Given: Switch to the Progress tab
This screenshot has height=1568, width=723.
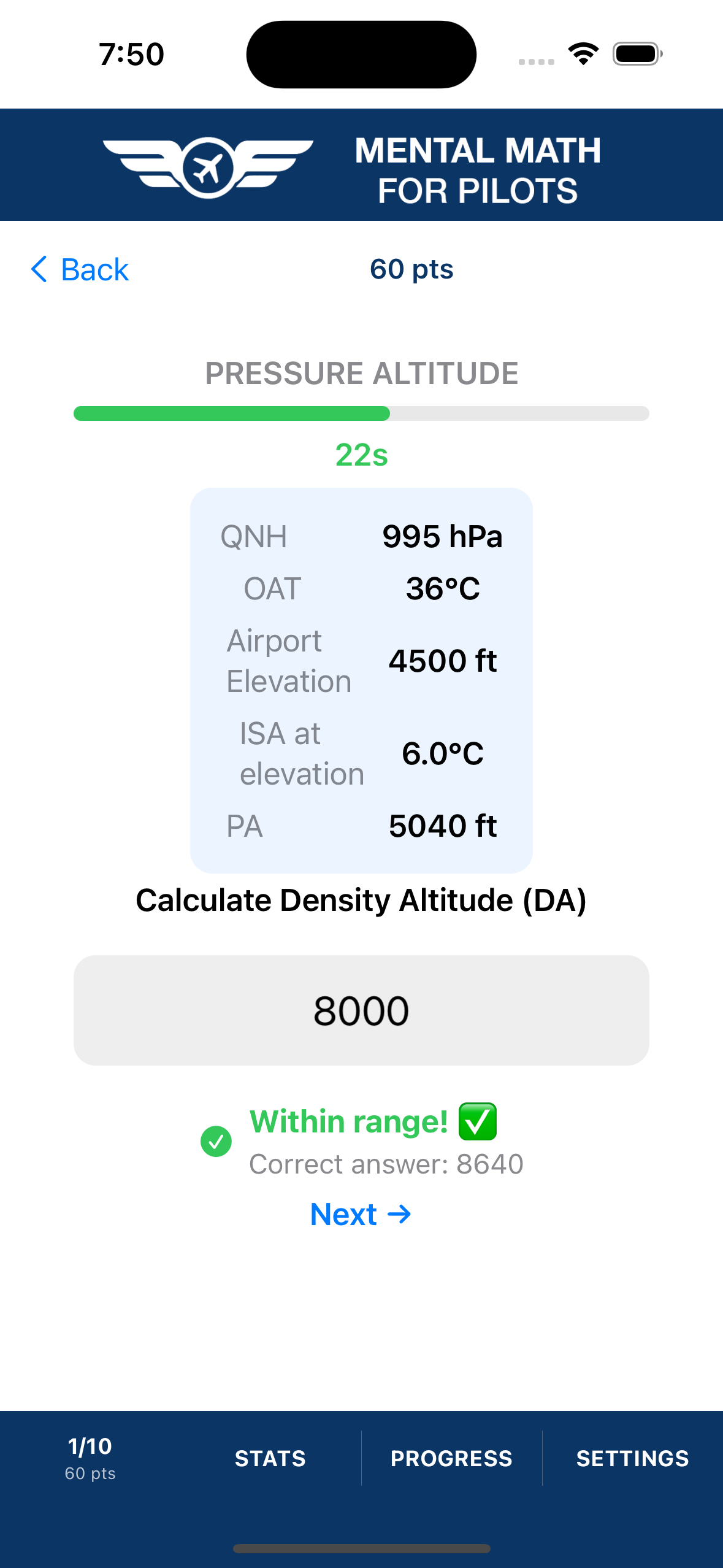Looking at the screenshot, I should tap(451, 1458).
